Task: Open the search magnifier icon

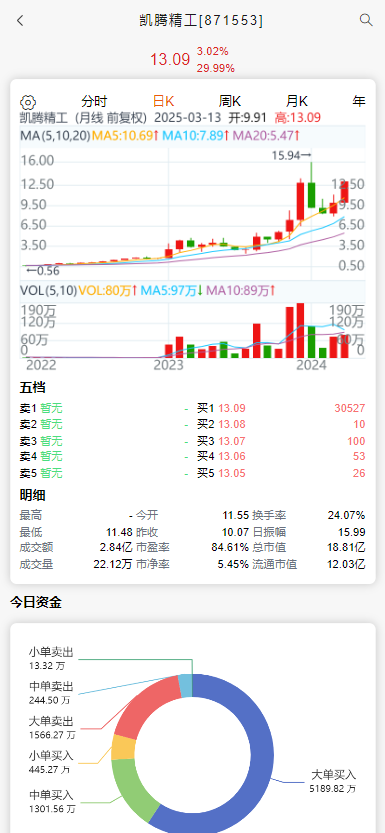Action: tap(366, 20)
